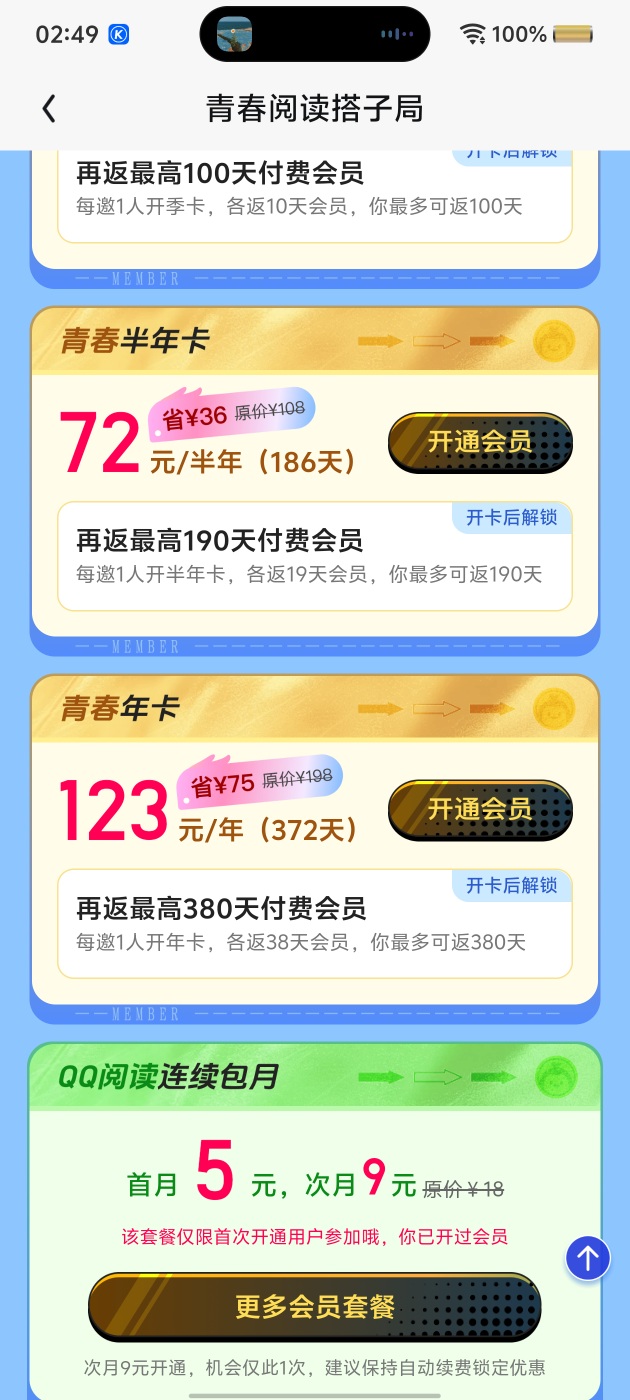Tap 开通会员 for 青春半年卡

click(480, 442)
